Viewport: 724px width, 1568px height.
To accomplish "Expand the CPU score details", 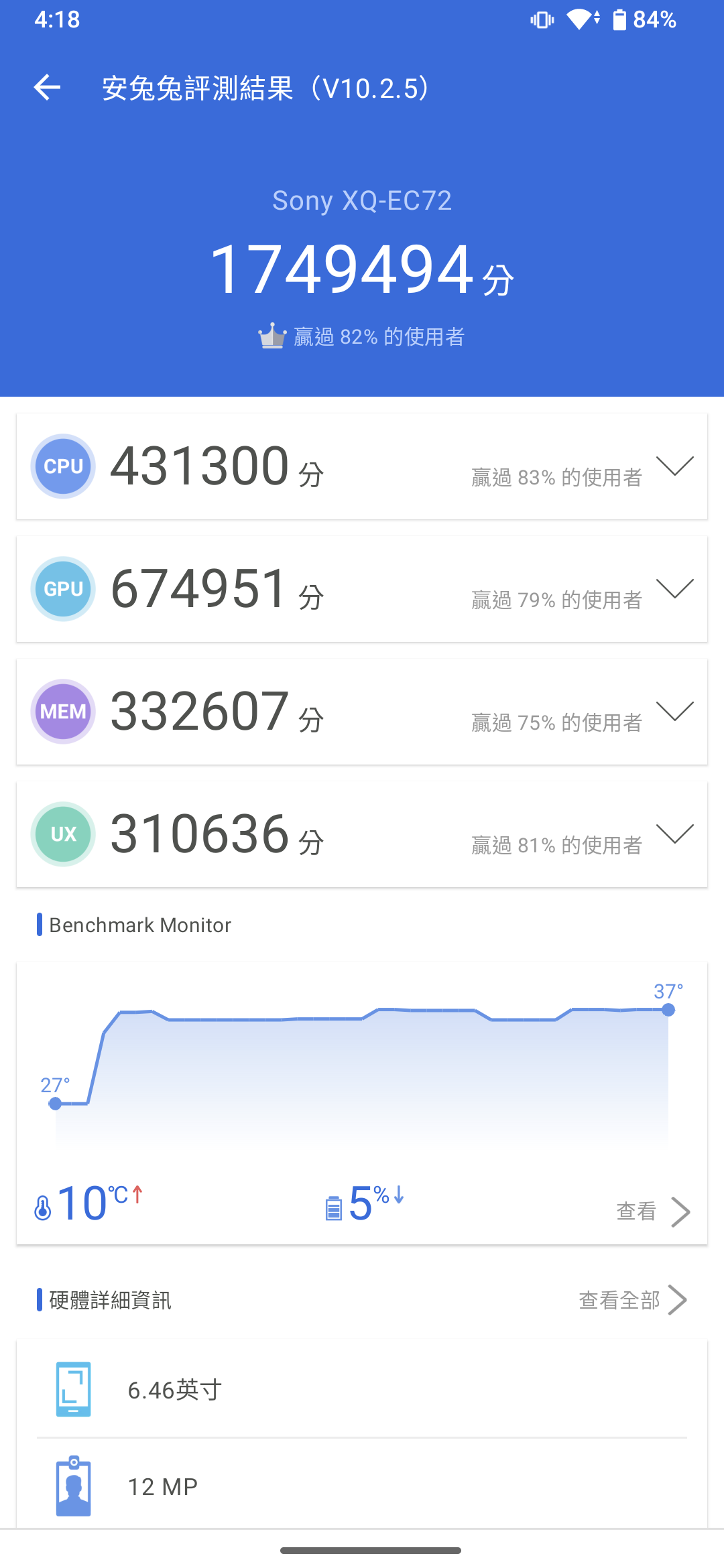I will point(674,466).
